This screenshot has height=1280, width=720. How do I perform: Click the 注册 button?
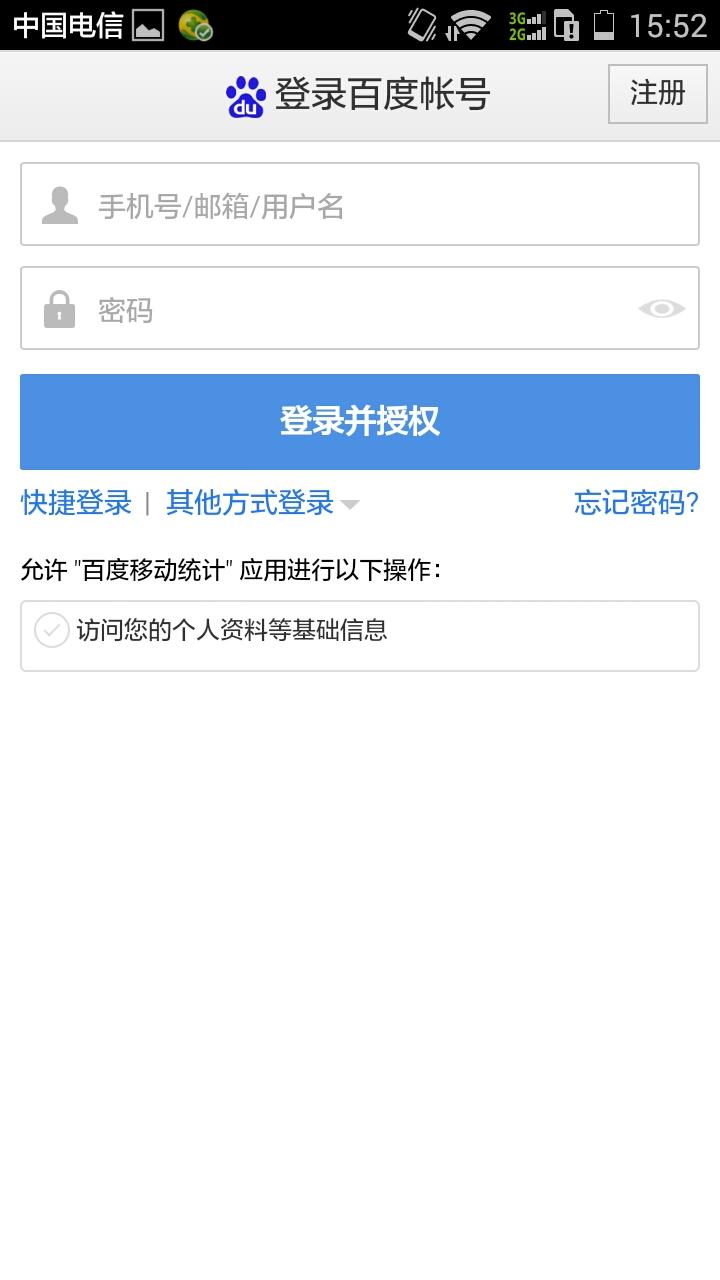[657, 93]
